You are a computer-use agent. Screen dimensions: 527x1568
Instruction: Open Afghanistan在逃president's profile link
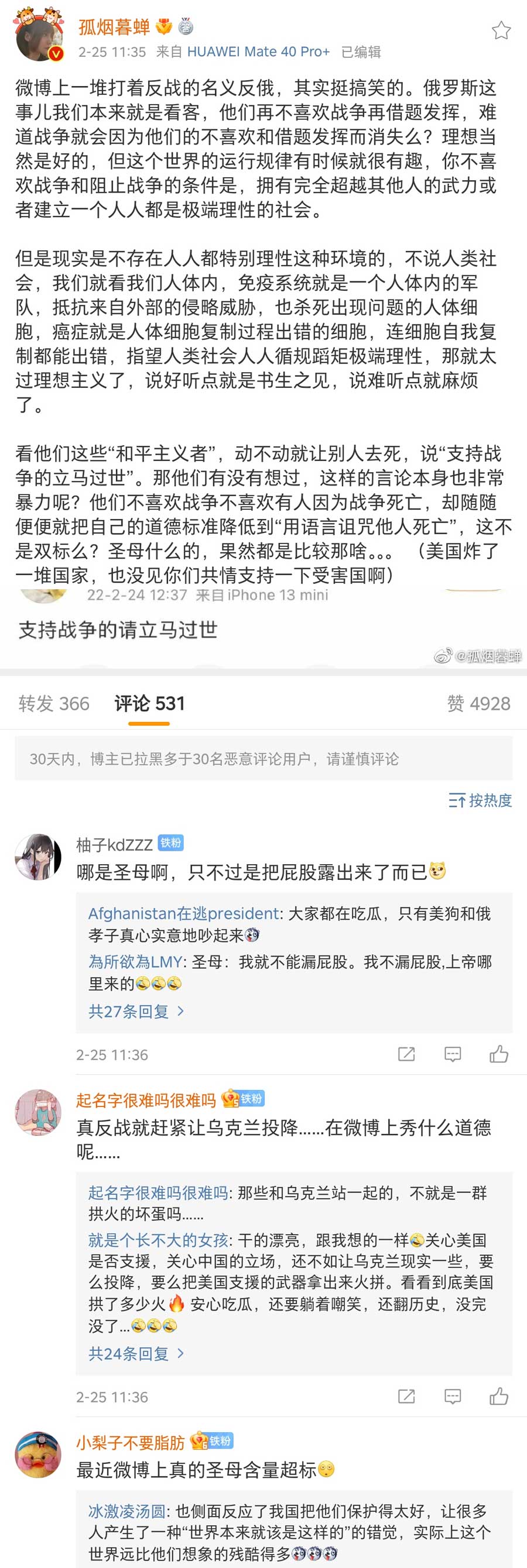point(183,913)
